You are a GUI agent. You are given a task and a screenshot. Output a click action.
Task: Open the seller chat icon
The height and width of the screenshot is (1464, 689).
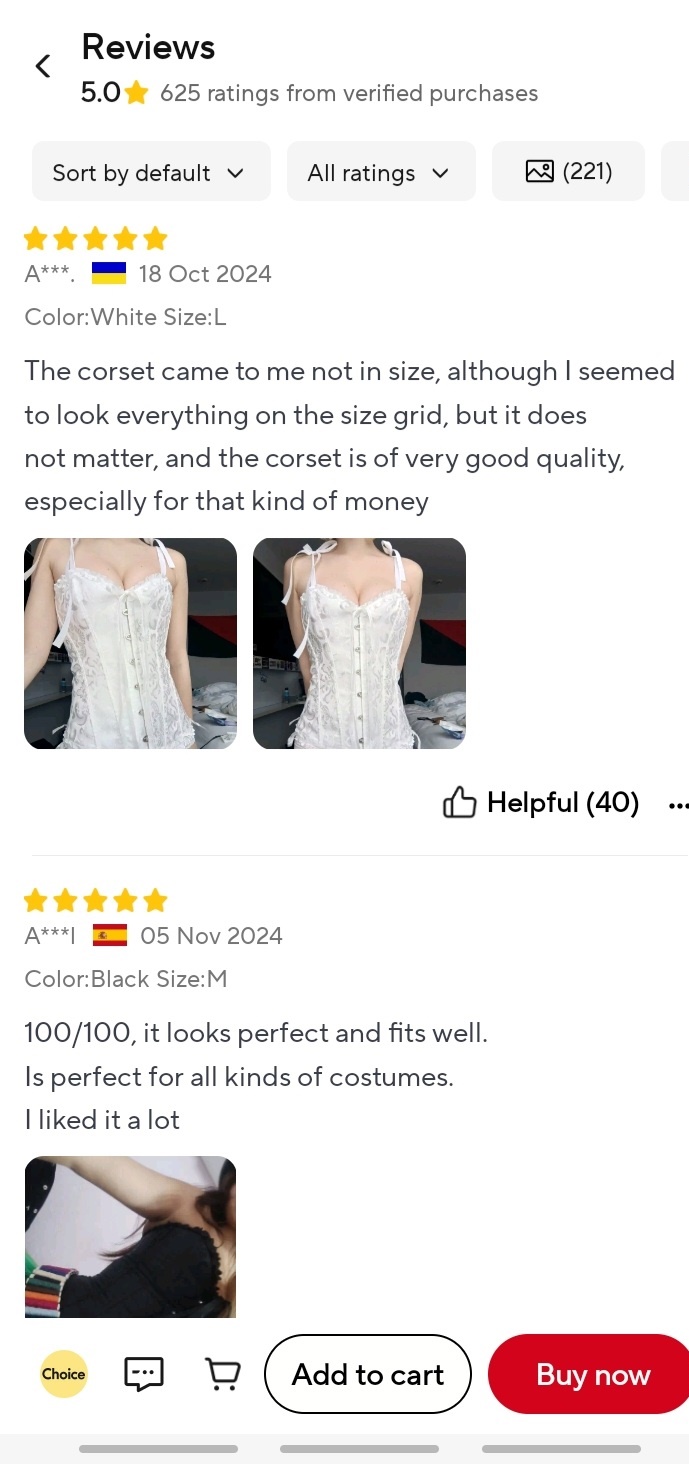pos(143,1374)
